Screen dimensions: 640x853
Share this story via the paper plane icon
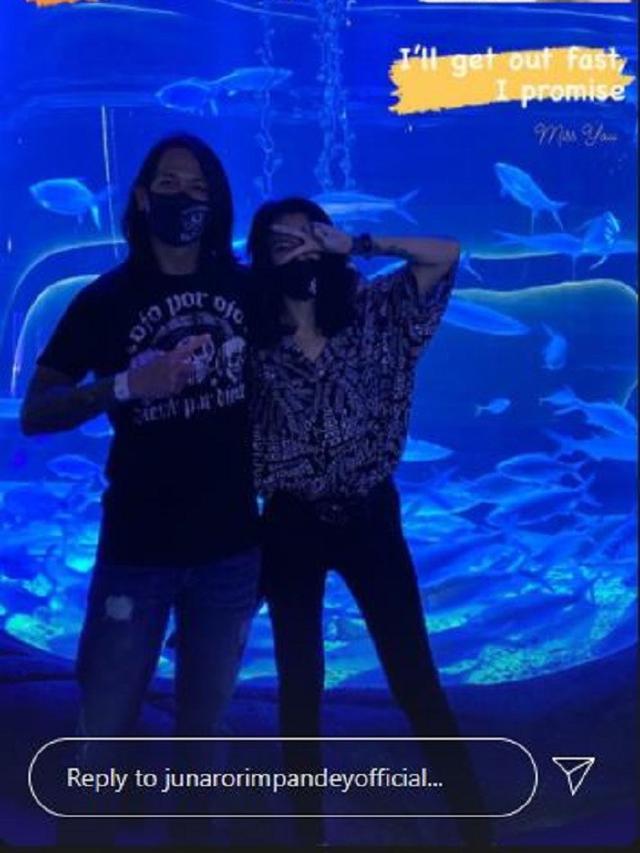pos(573,775)
